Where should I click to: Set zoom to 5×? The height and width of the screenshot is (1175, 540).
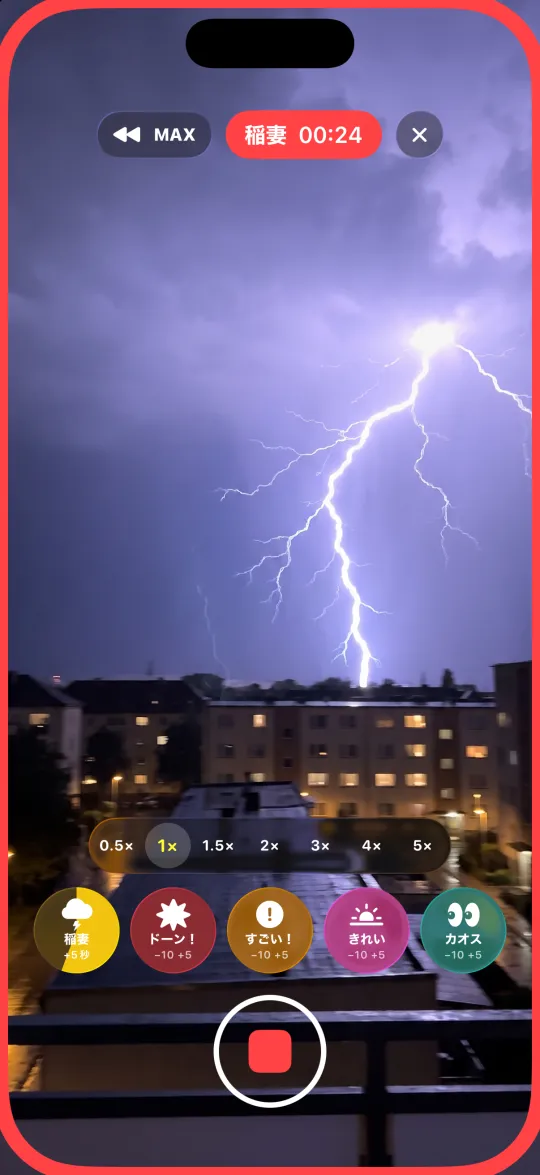(422, 845)
